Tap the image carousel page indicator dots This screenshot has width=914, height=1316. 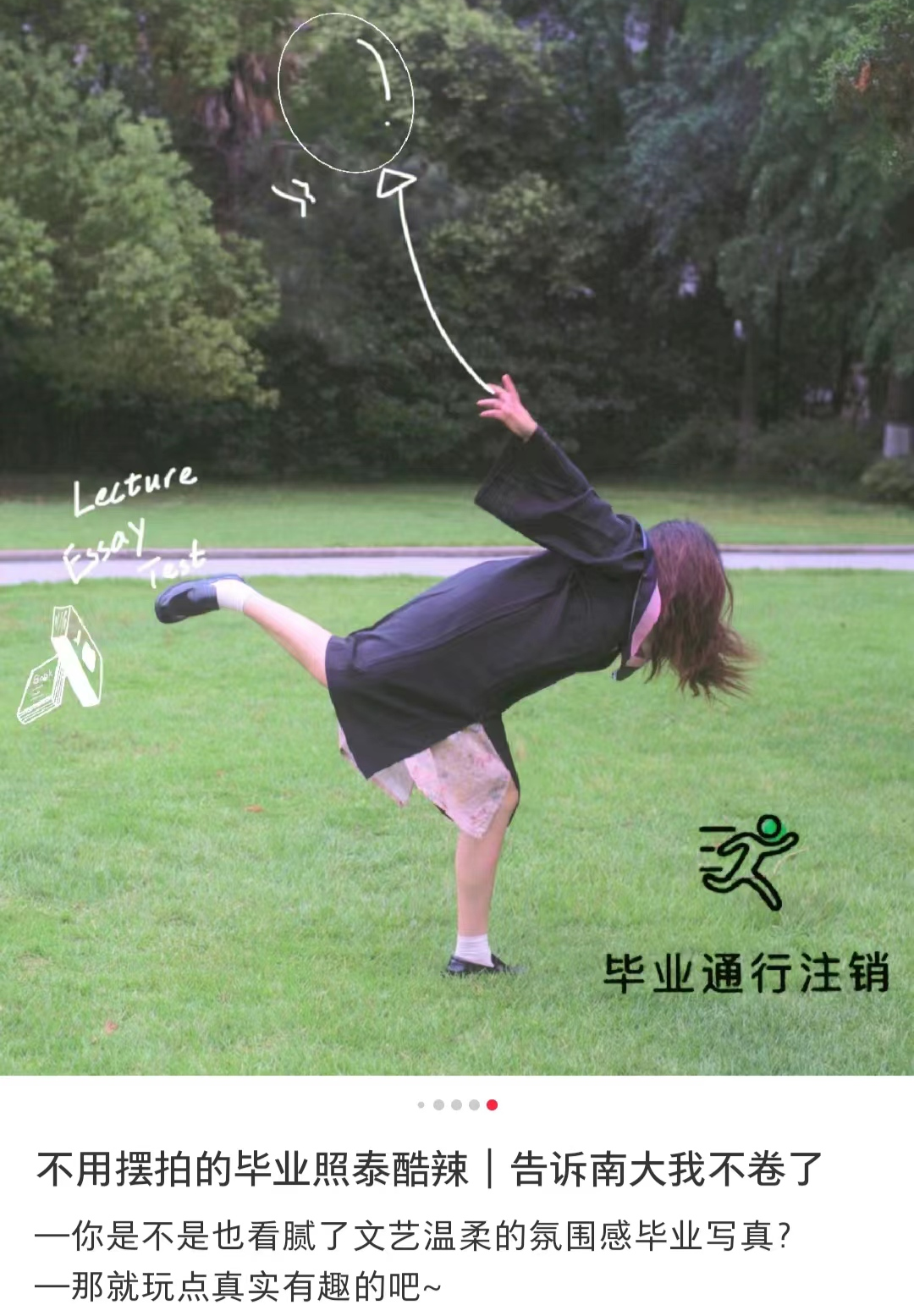[457, 1104]
